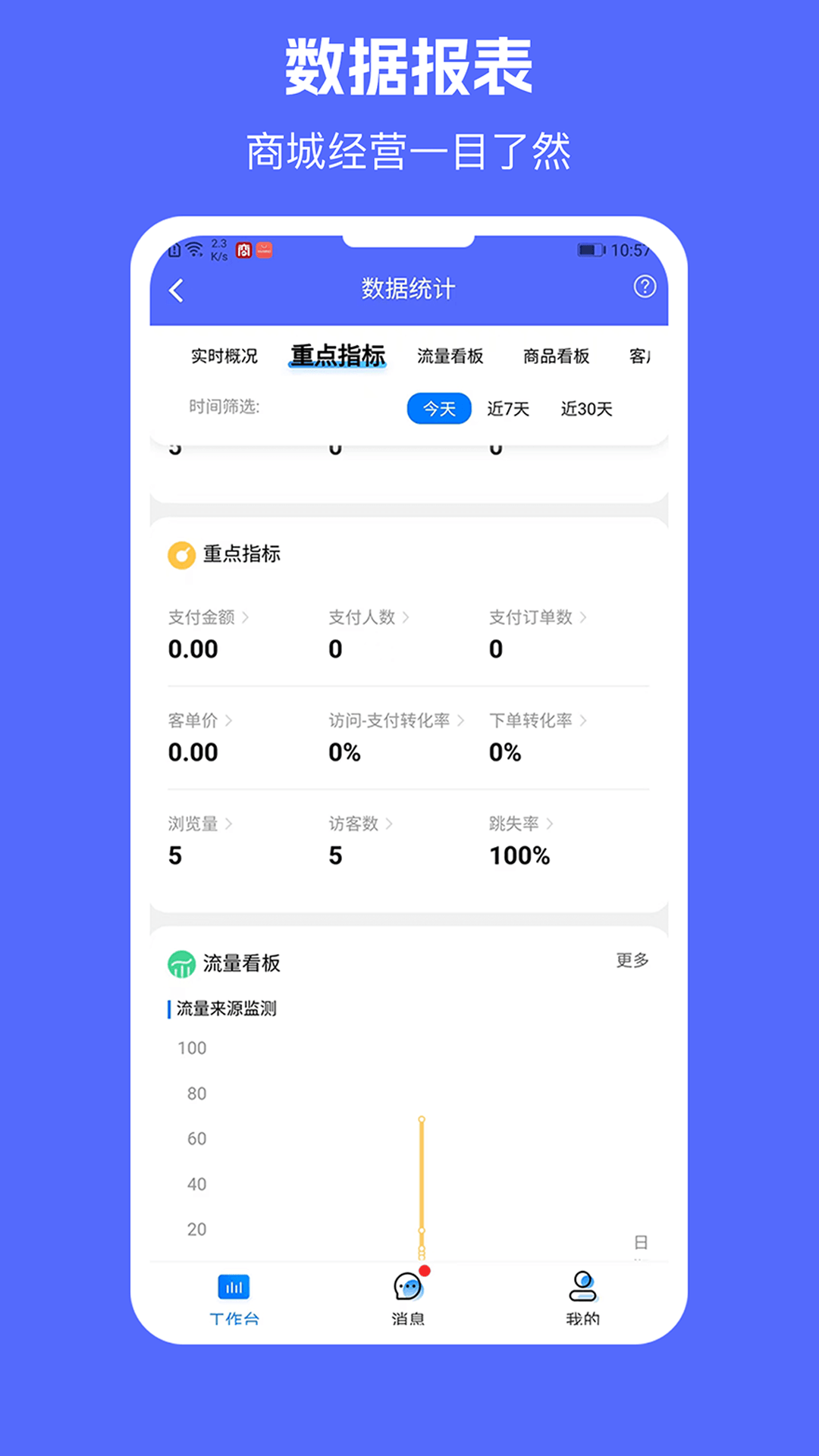Screen dimensions: 819x1456
Task: Tap the back arrow on 数据统计 header
Action: click(176, 290)
